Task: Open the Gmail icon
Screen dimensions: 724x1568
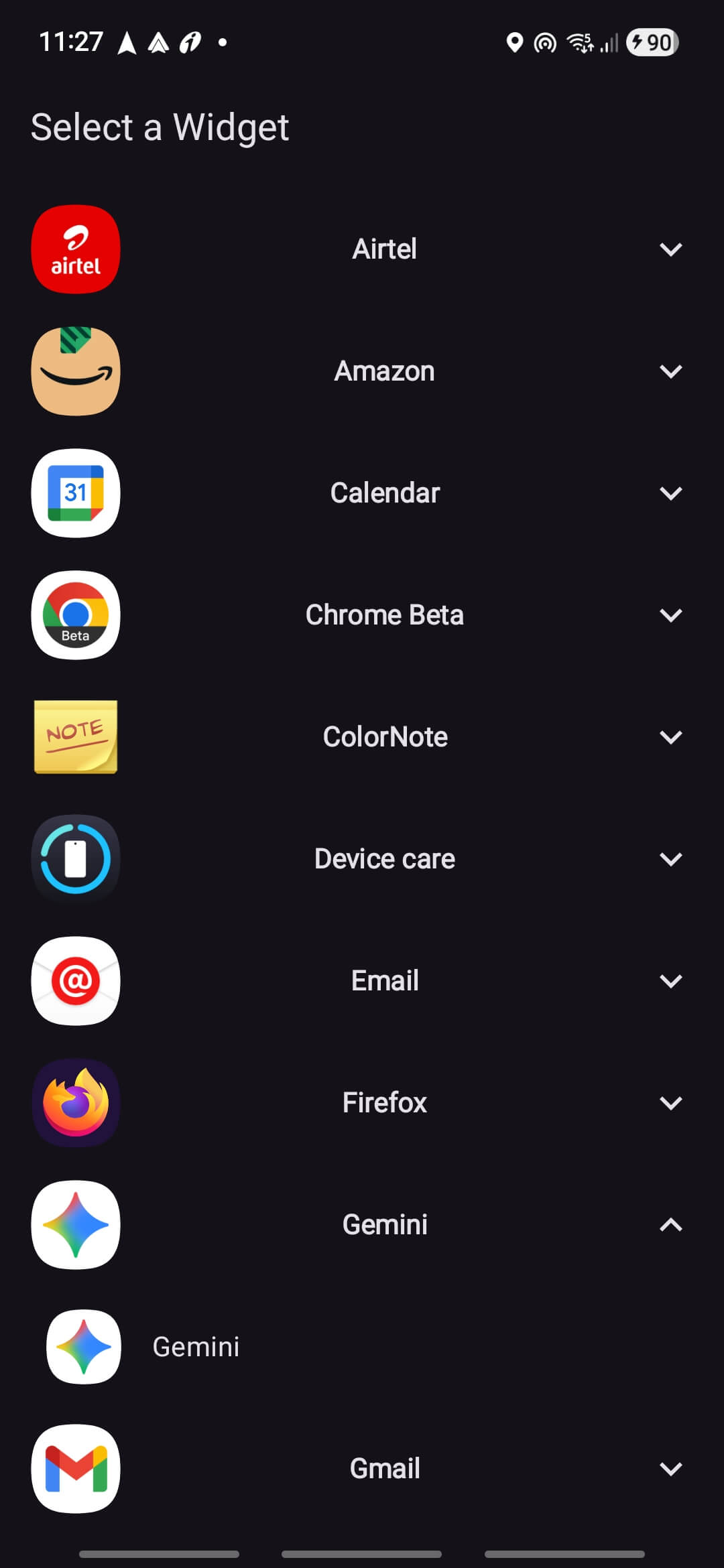Action: click(75, 1467)
